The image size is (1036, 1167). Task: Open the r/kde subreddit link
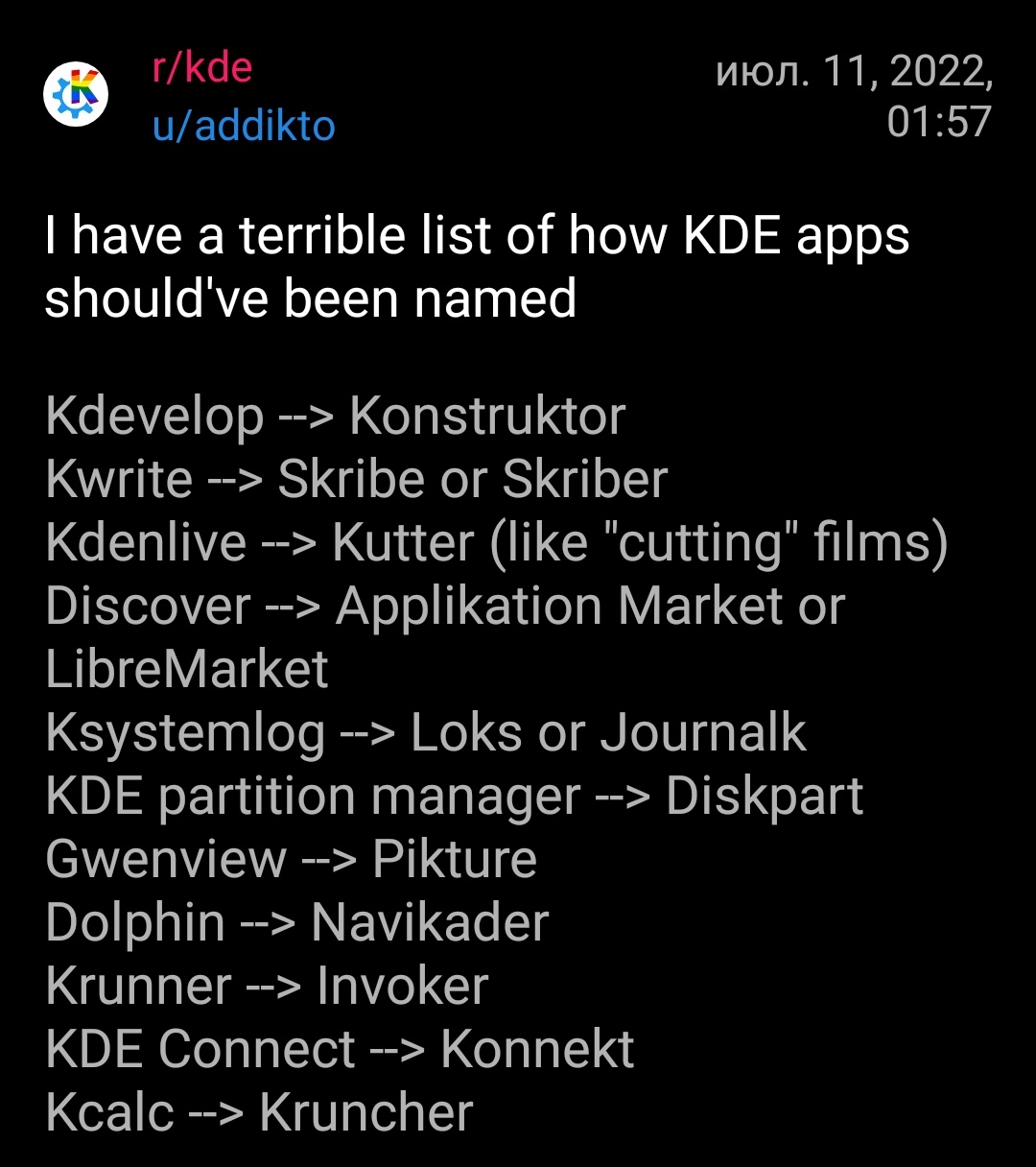201,68
